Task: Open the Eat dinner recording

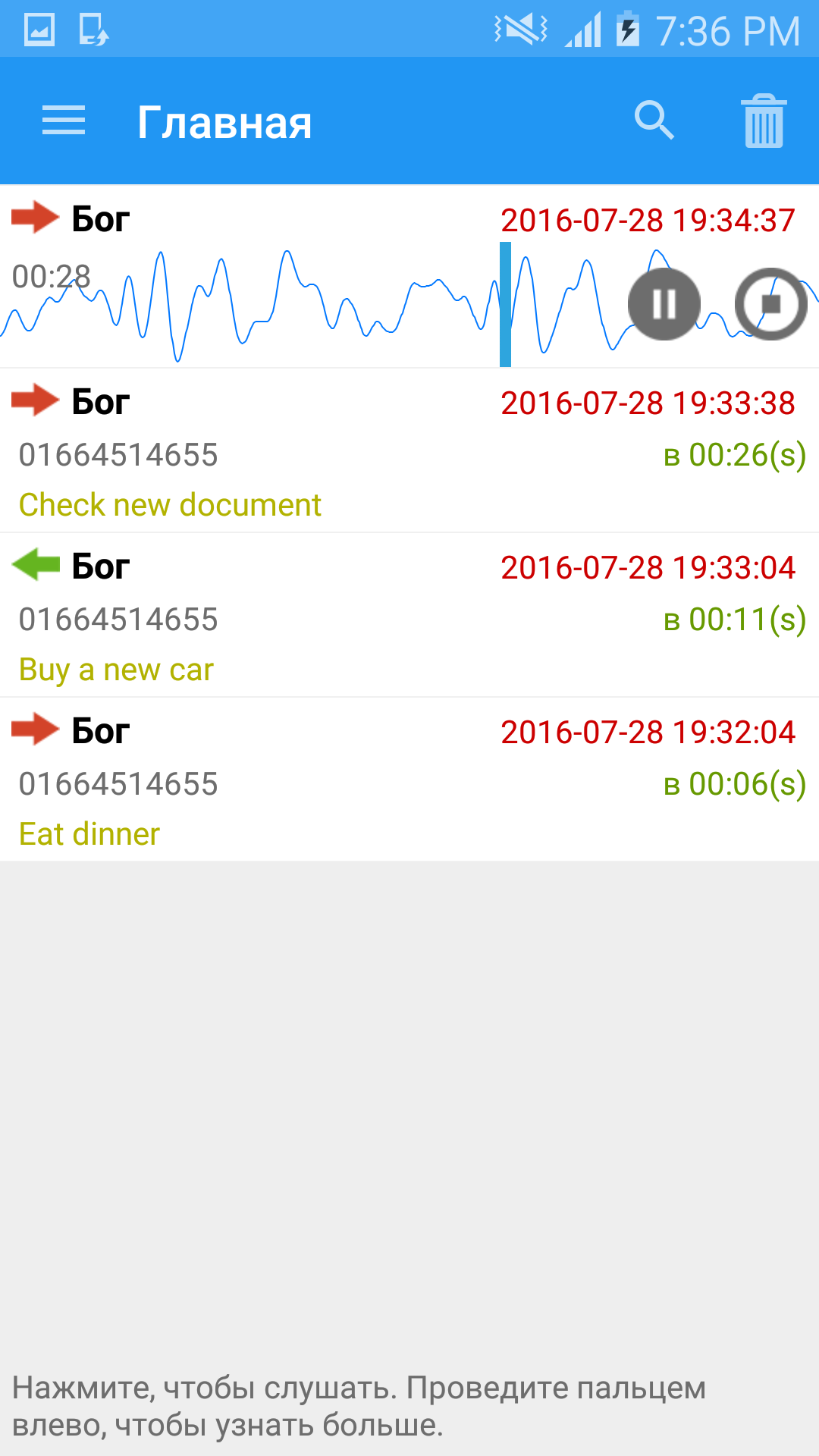Action: click(x=409, y=780)
